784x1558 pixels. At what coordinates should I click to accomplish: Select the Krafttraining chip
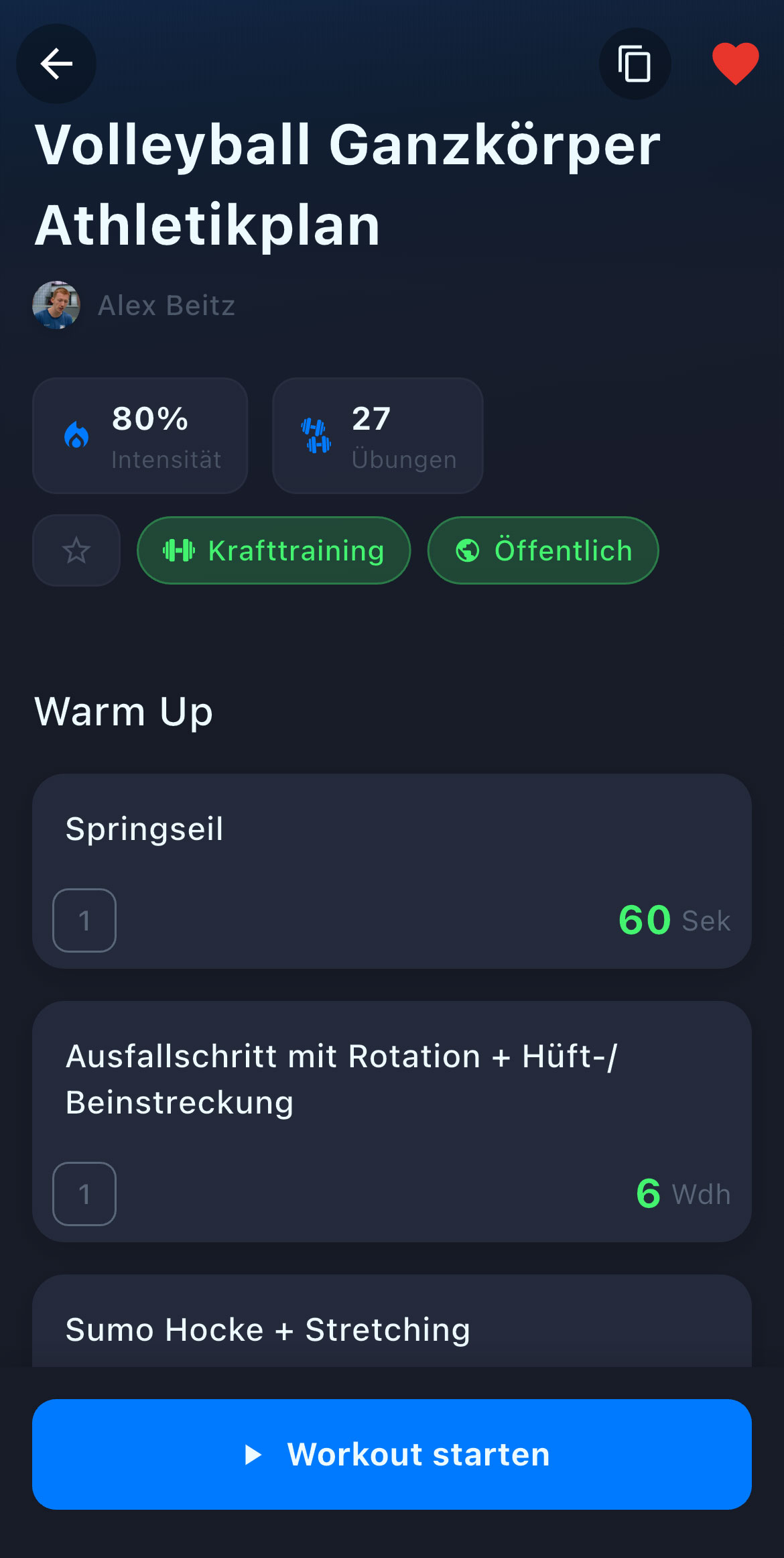pyautogui.click(x=273, y=550)
